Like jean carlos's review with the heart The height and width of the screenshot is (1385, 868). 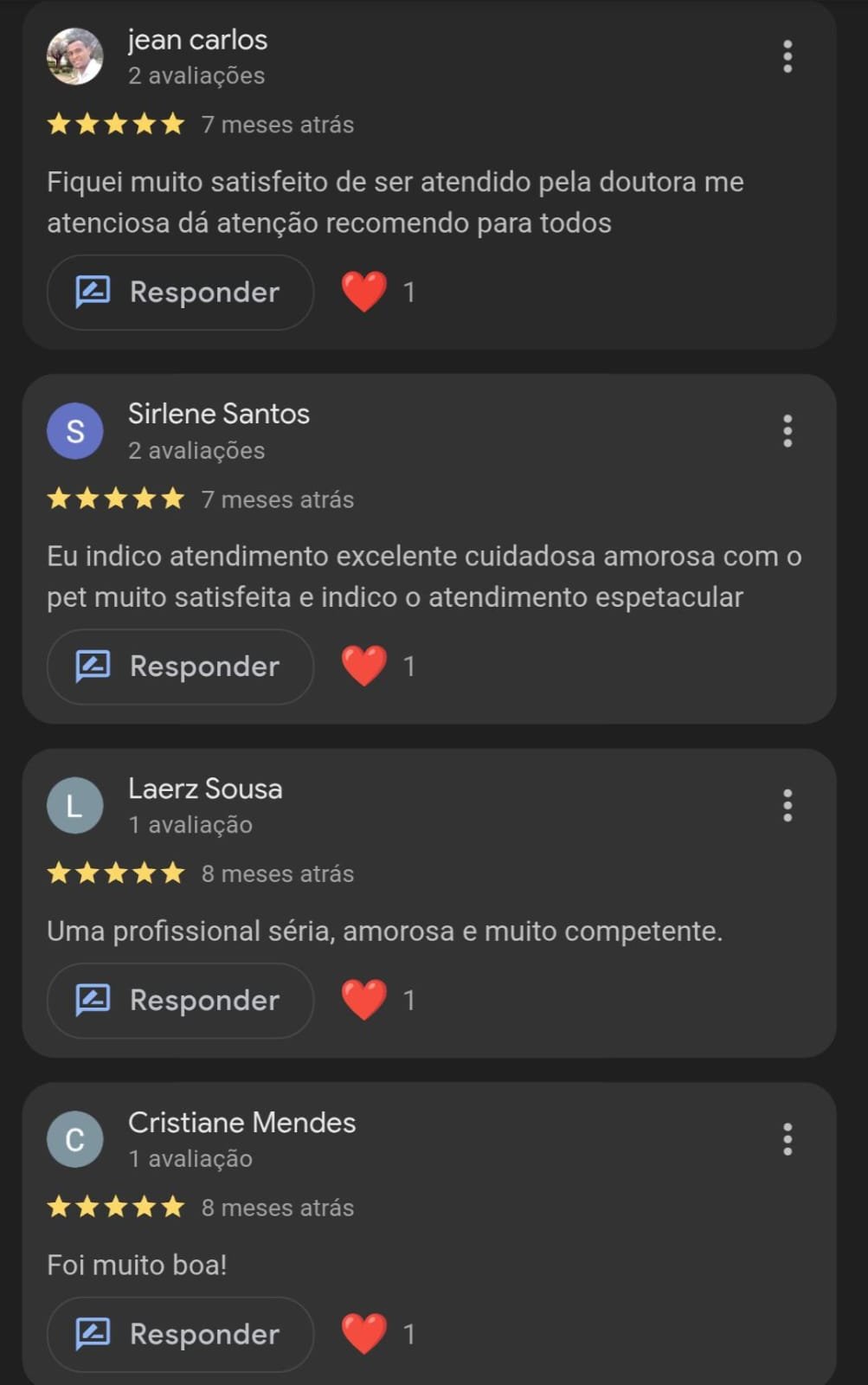(x=364, y=292)
